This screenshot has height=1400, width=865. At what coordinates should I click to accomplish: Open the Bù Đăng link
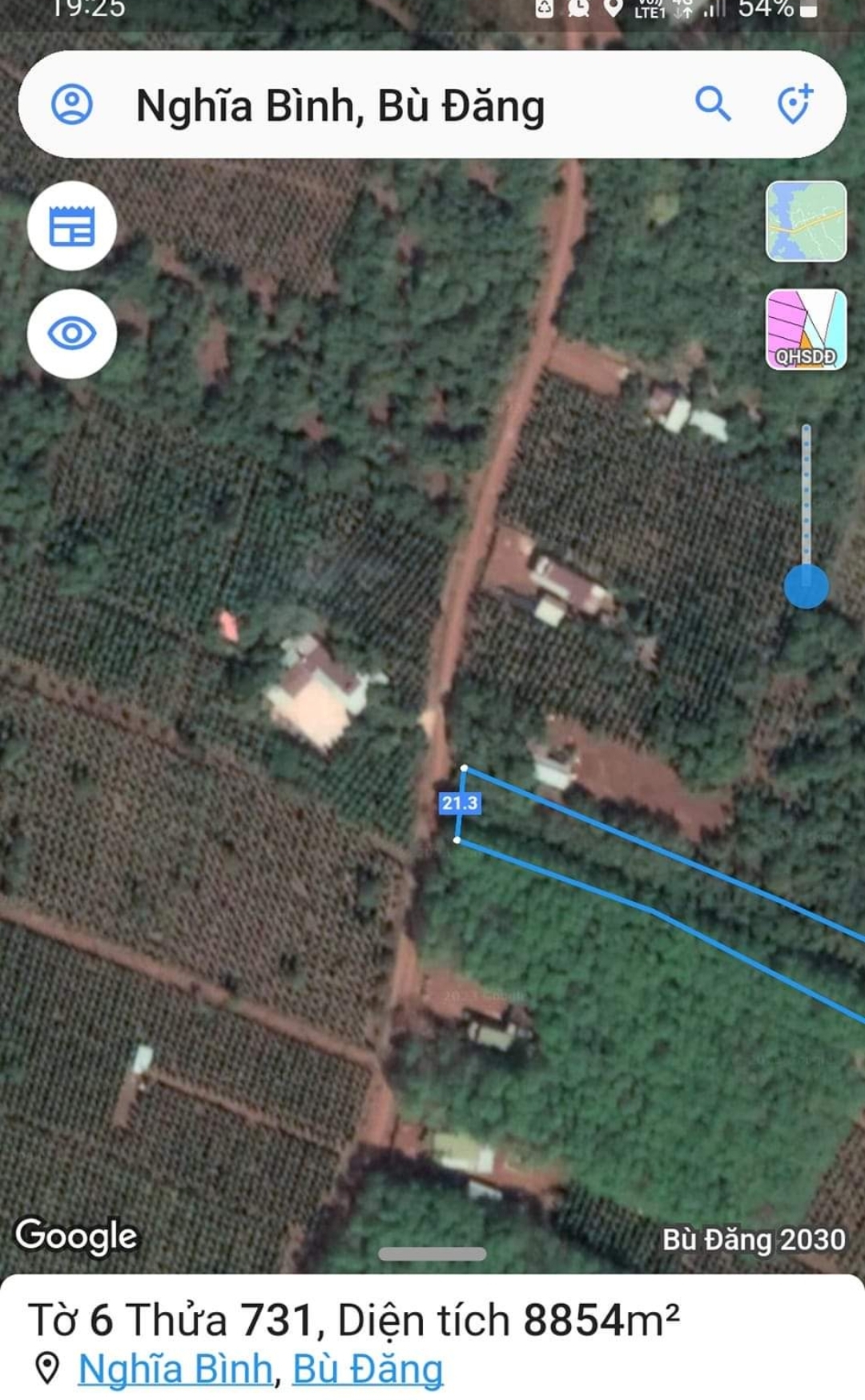368,1369
